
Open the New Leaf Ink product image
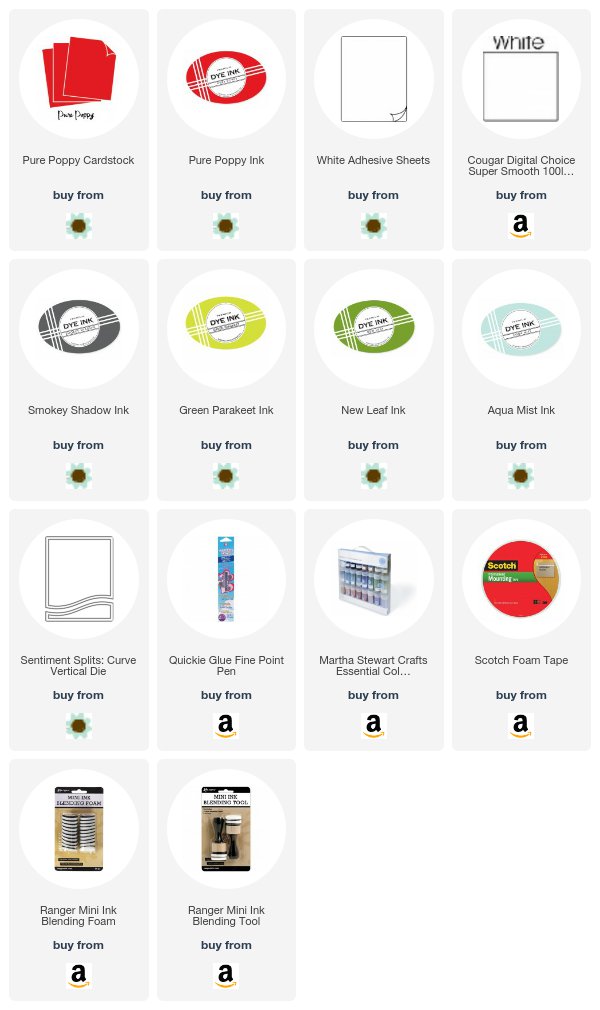tap(374, 329)
